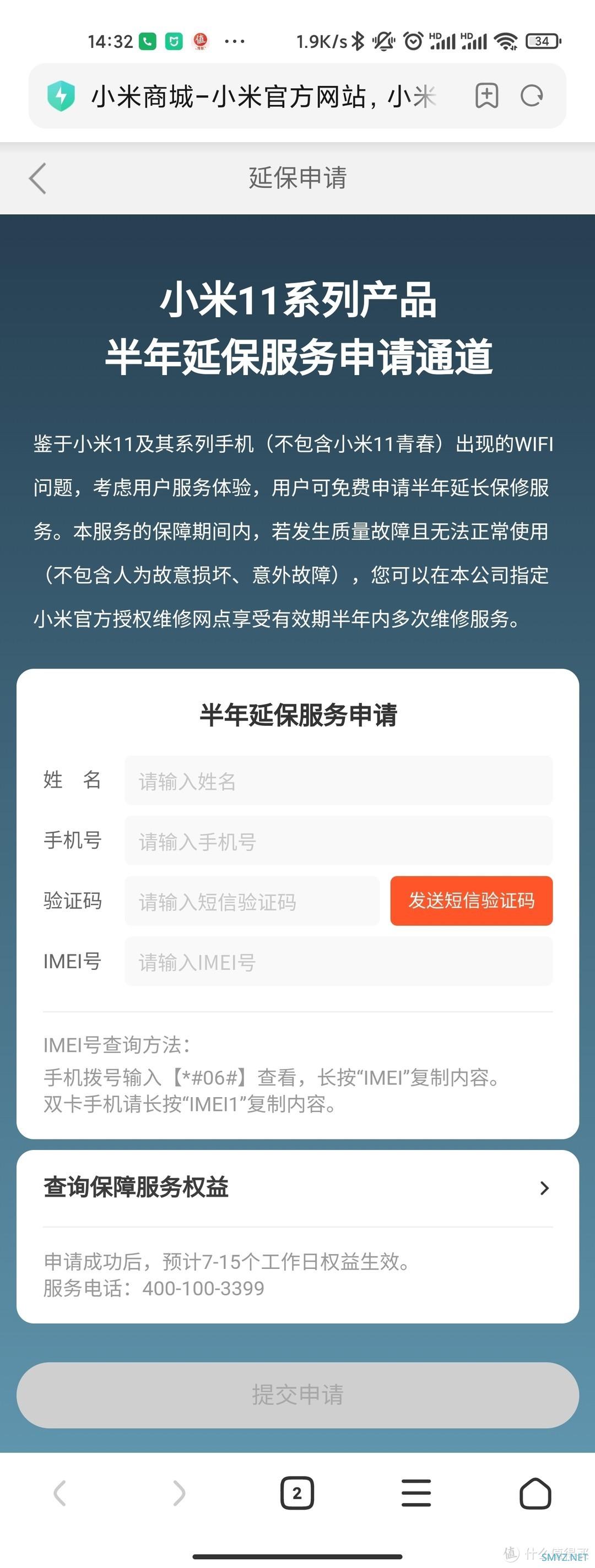Focus the IMEI号 input field
Screen dimensions: 595x1568
point(339,962)
